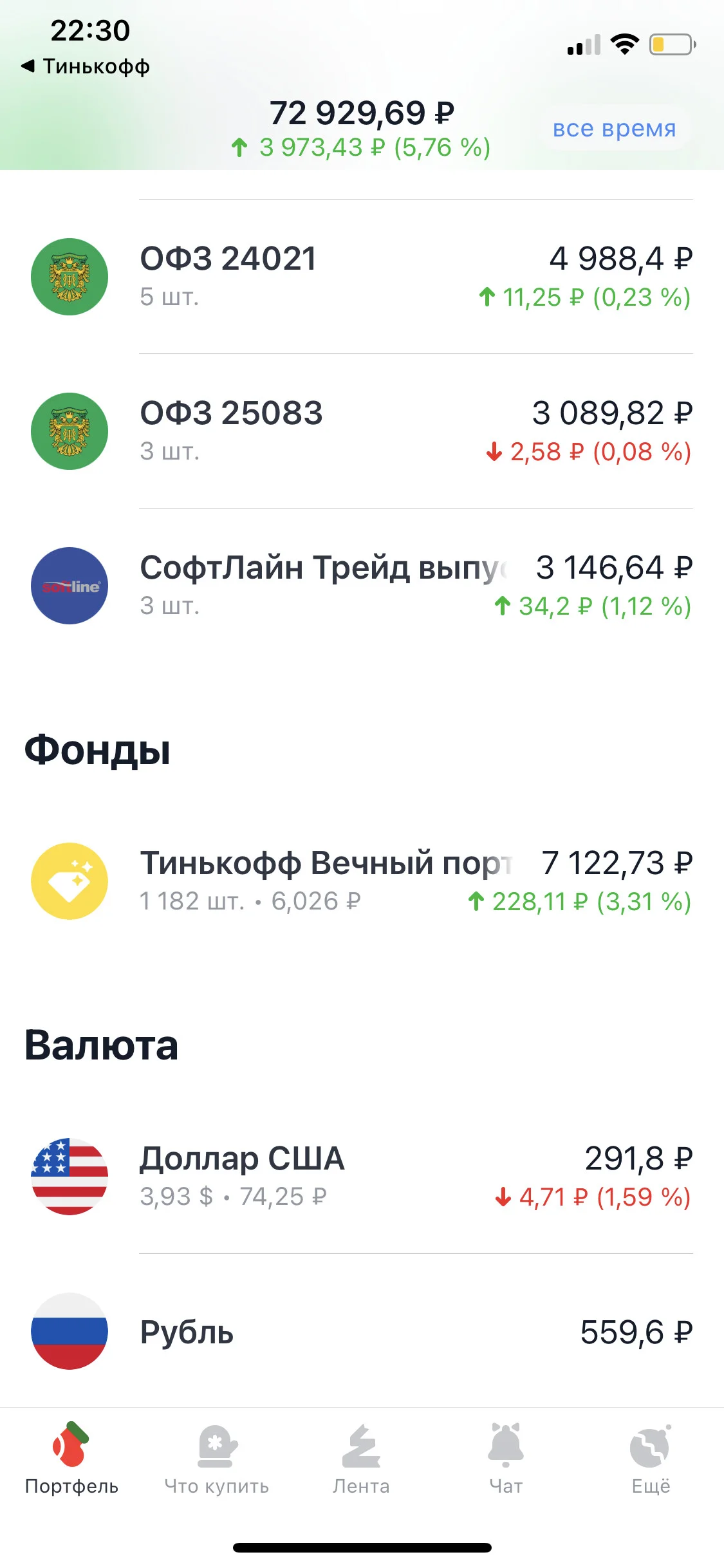Switch to the Портфель tab

71,1459
